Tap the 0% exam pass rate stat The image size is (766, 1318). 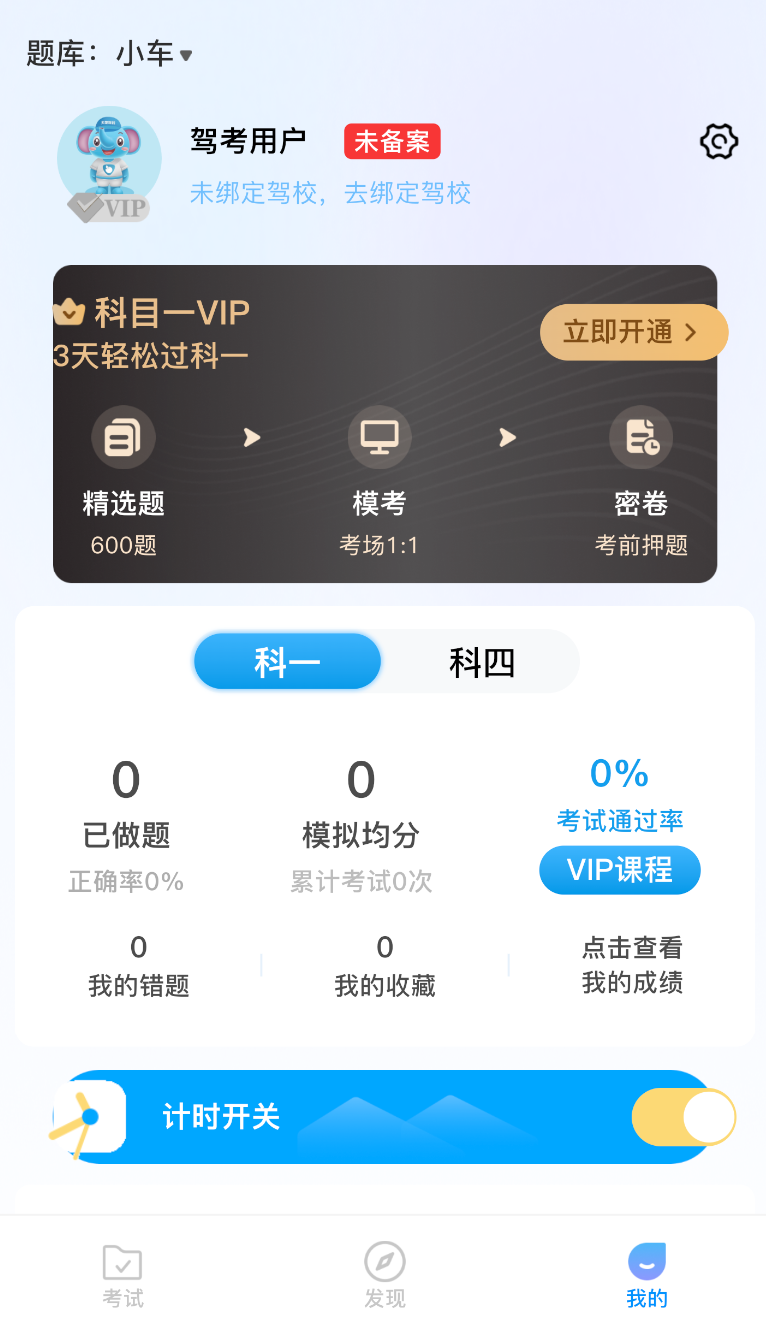coord(619,775)
